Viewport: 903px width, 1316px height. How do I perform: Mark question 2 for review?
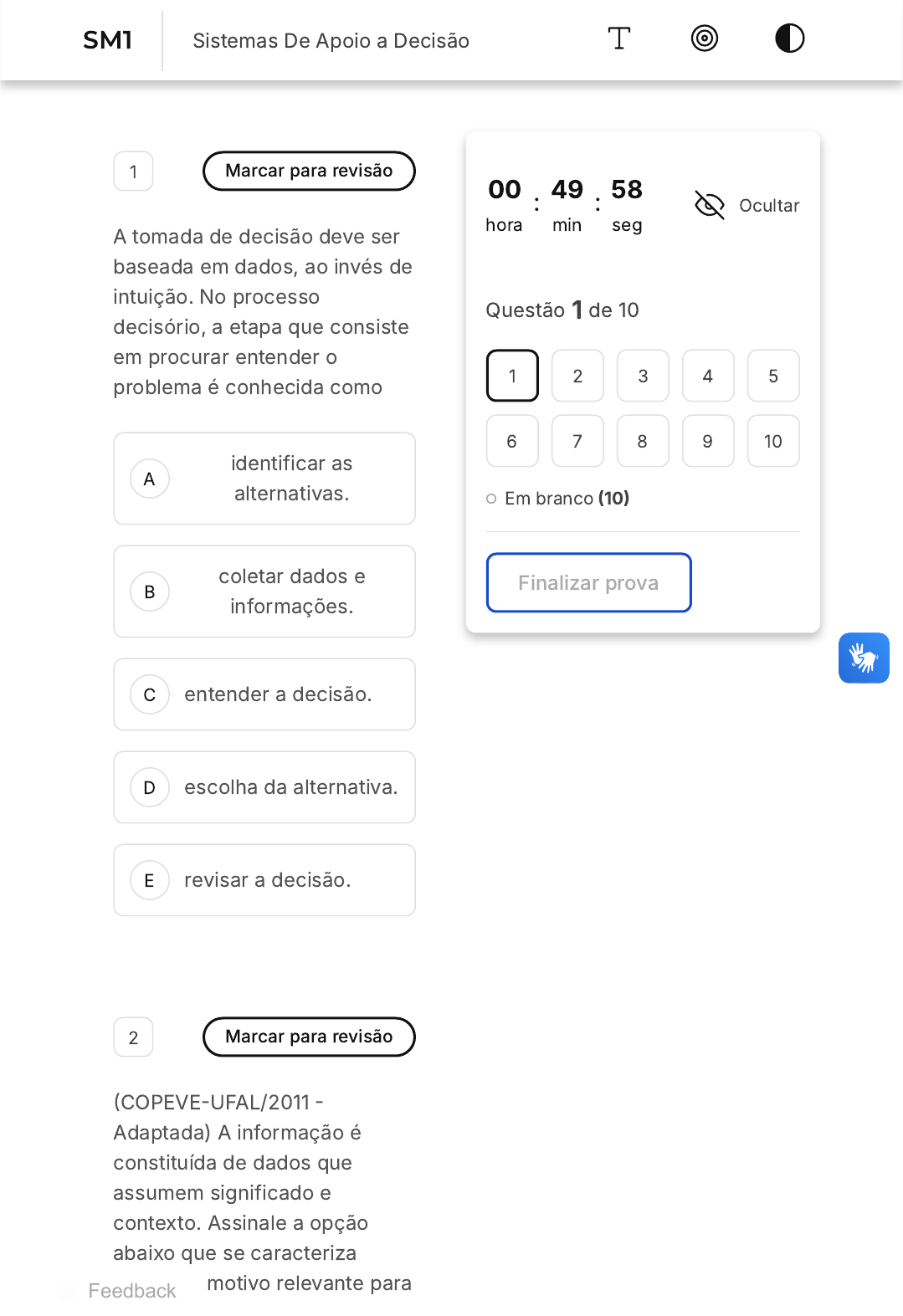point(309,1037)
